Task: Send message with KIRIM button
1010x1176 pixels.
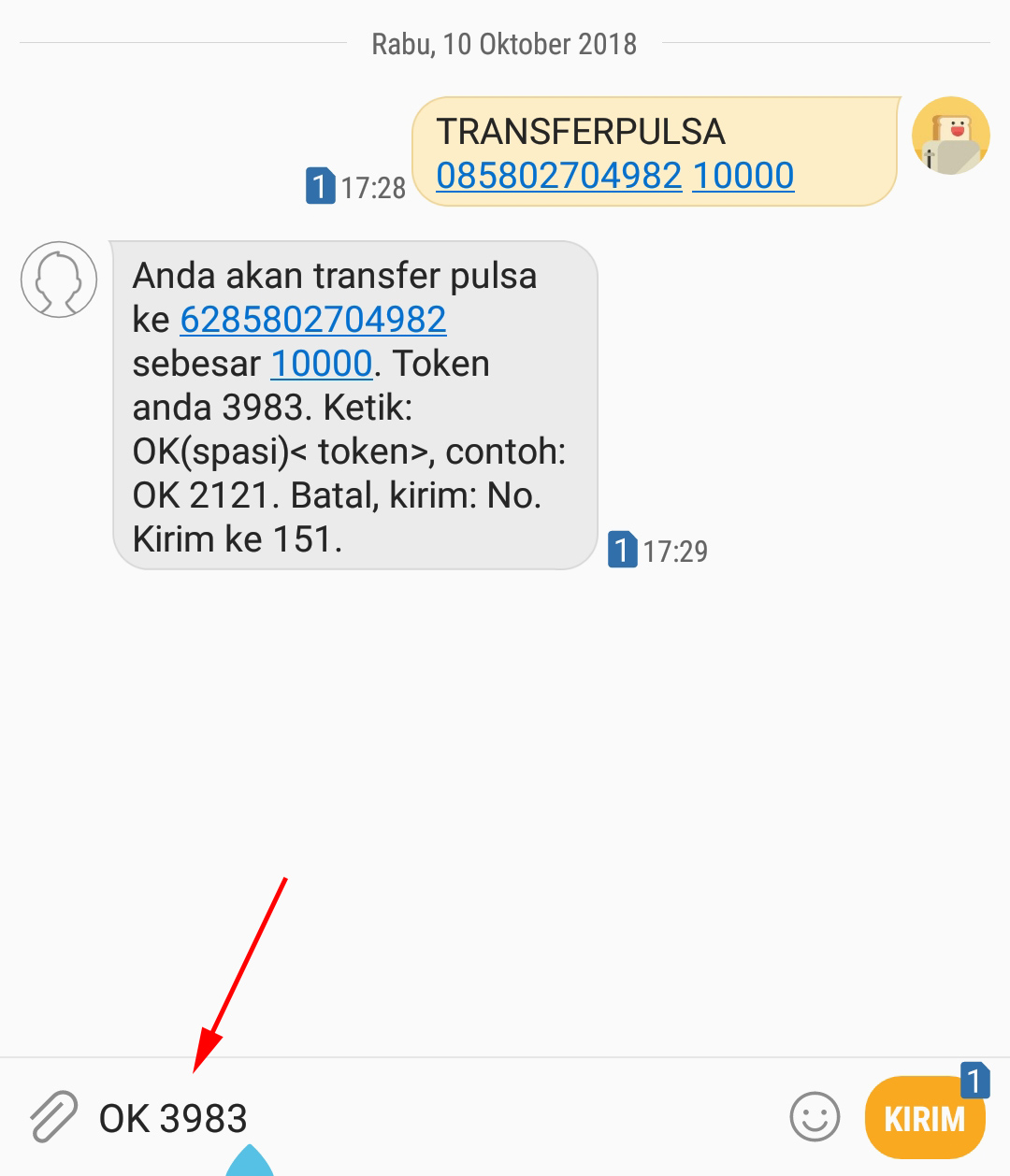Action: coord(924,1118)
